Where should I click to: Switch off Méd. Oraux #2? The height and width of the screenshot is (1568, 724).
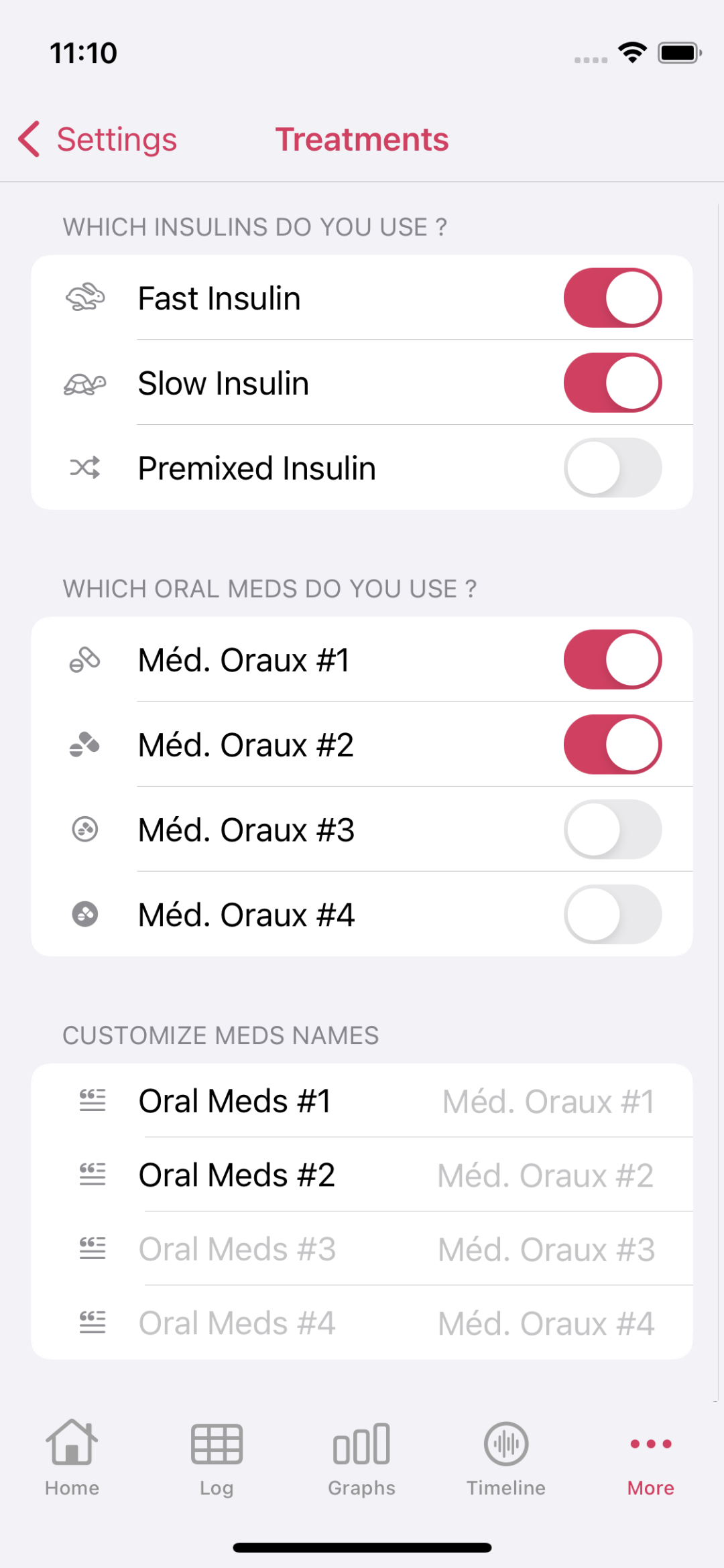point(613,744)
